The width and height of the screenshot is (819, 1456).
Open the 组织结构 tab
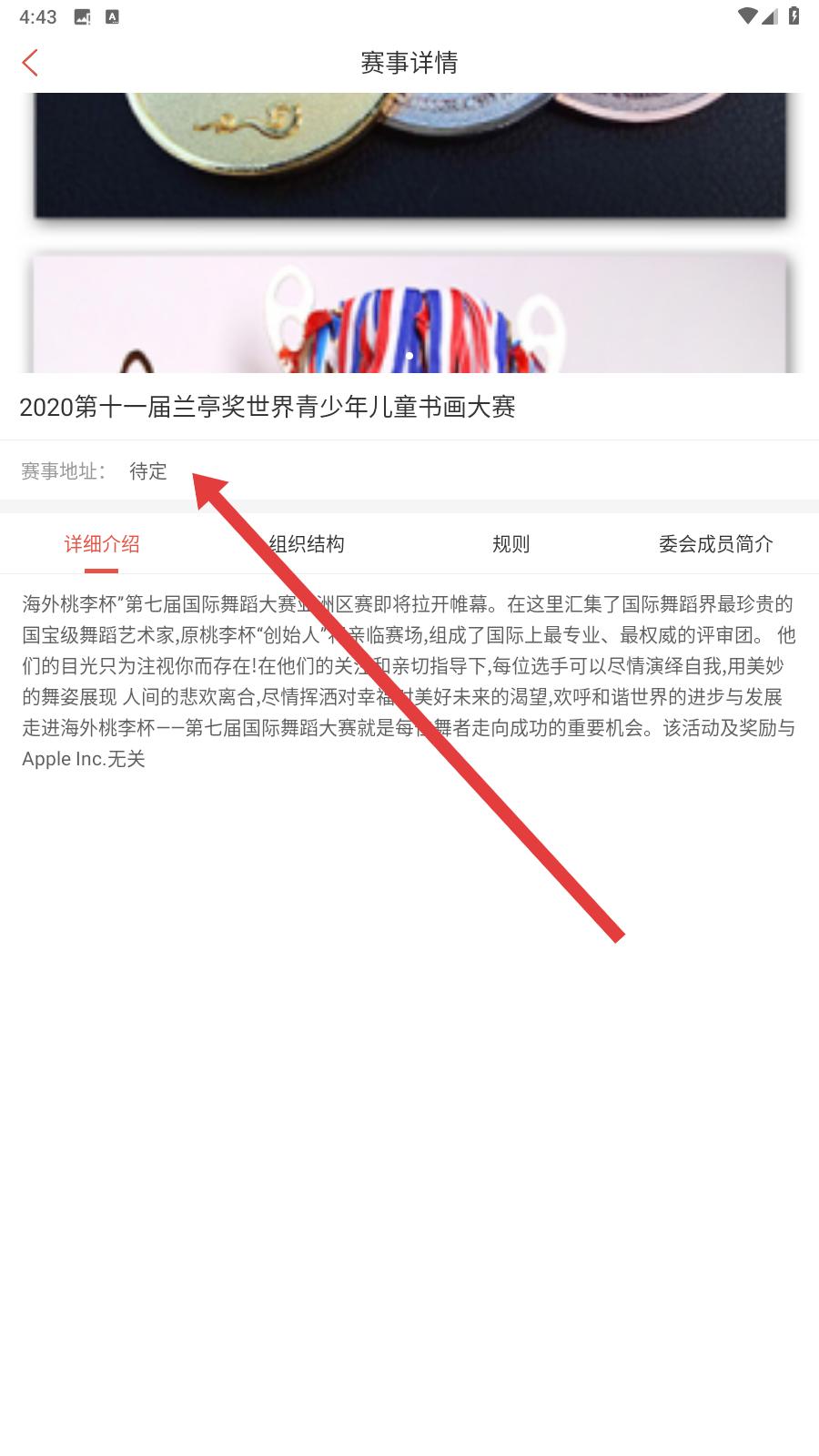pyautogui.click(x=307, y=544)
